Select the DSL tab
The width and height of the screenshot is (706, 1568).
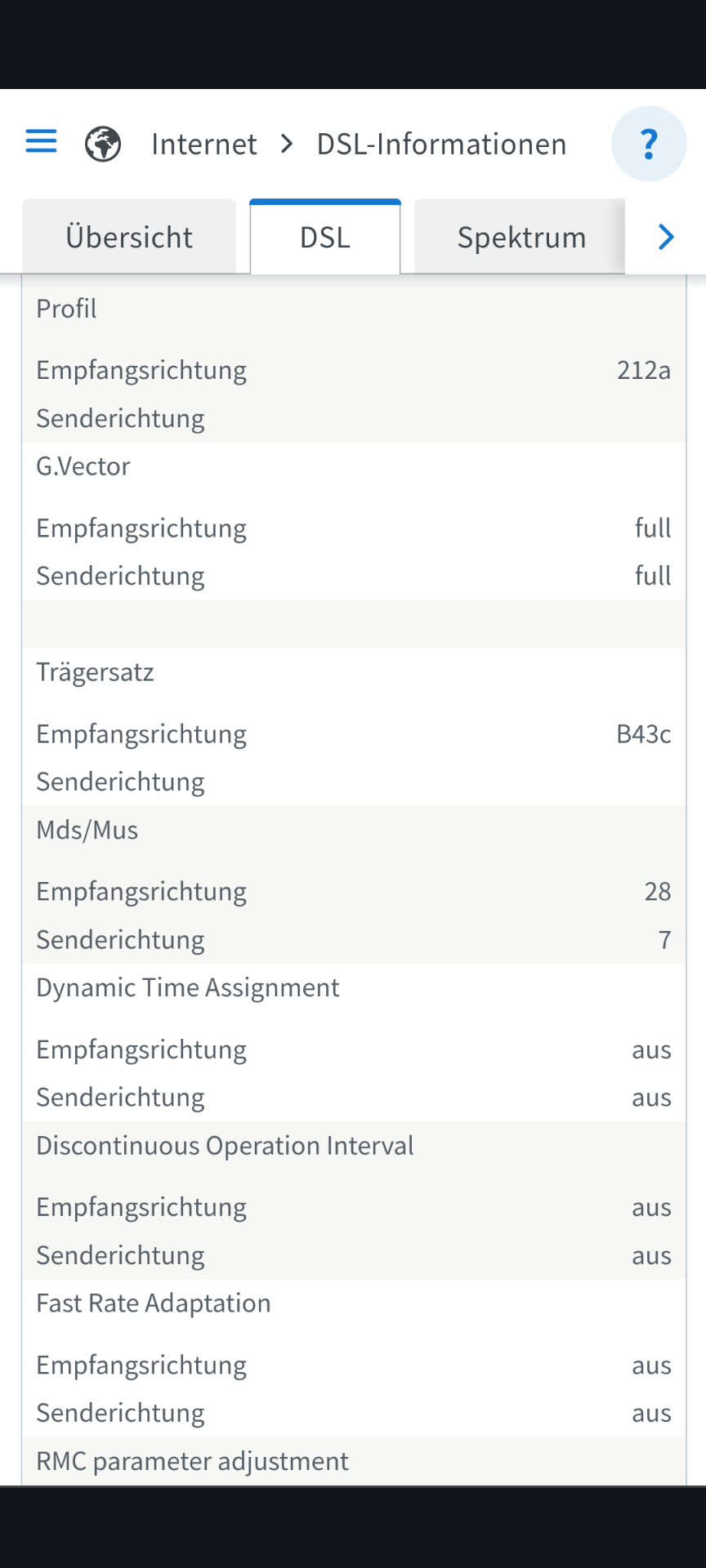pyautogui.click(x=325, y=237)
